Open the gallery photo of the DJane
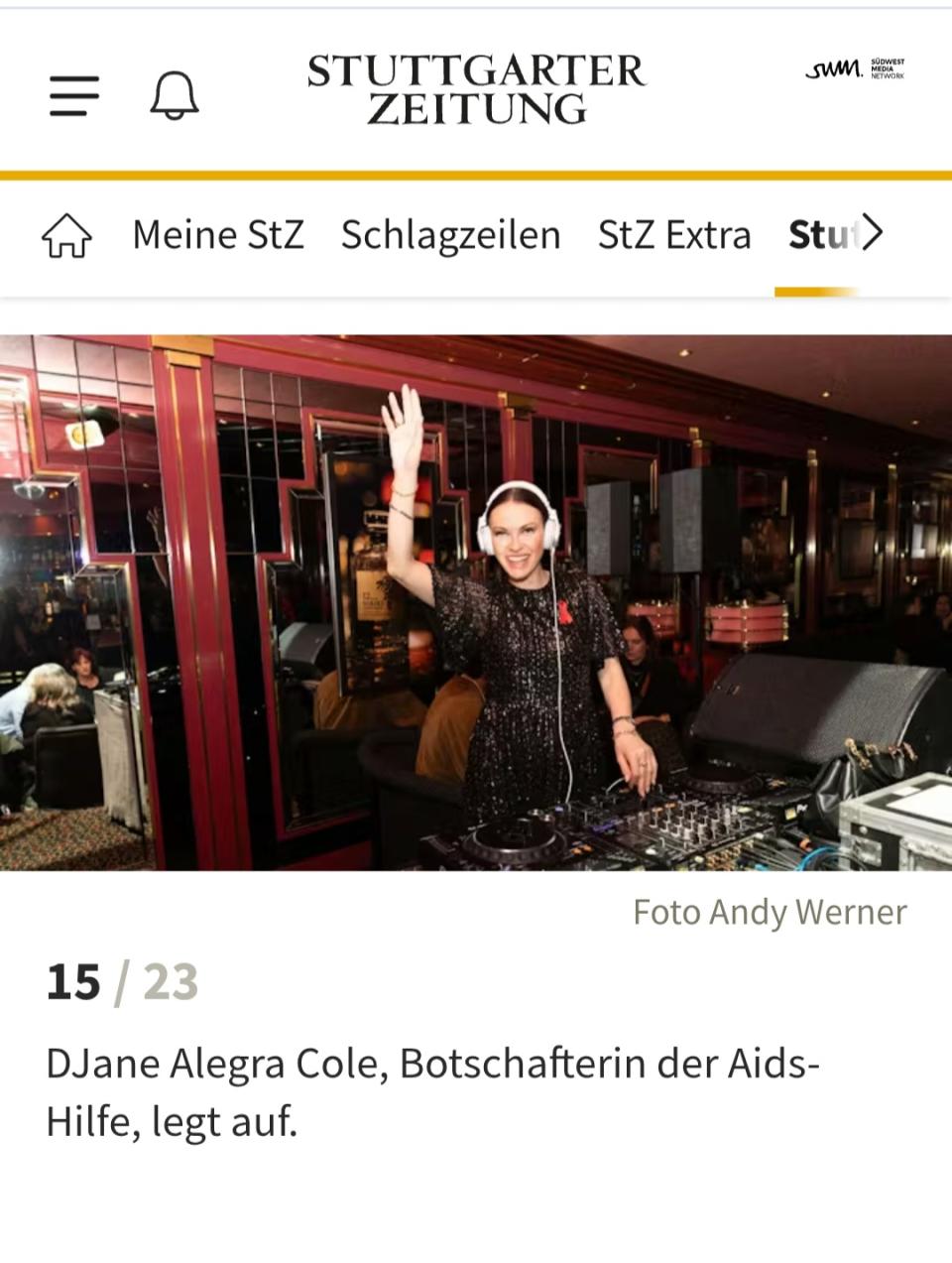952x1263 pixels. 476,602
